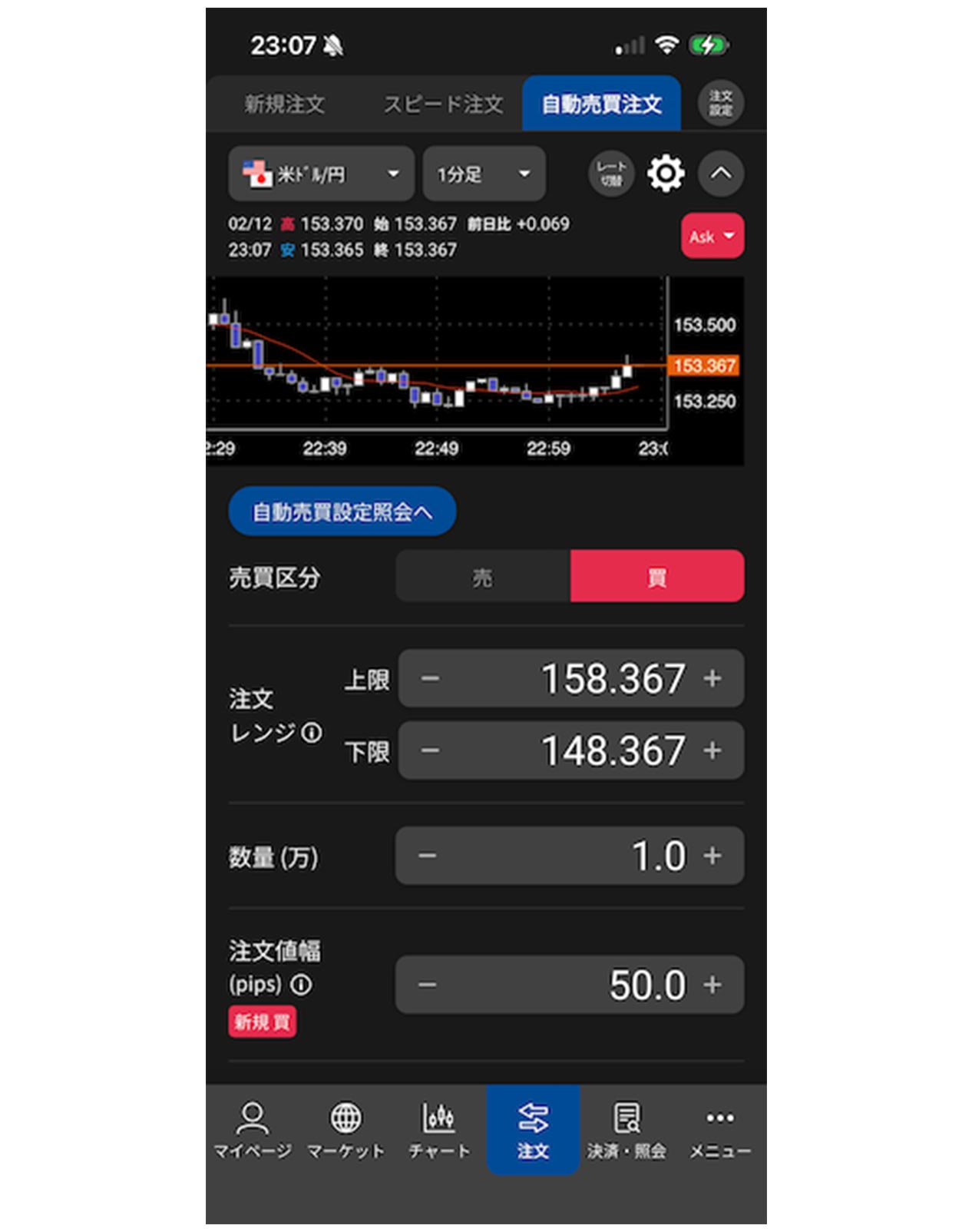
Task: Switch to the 新規注文 tab
Action: coord(284,104)
